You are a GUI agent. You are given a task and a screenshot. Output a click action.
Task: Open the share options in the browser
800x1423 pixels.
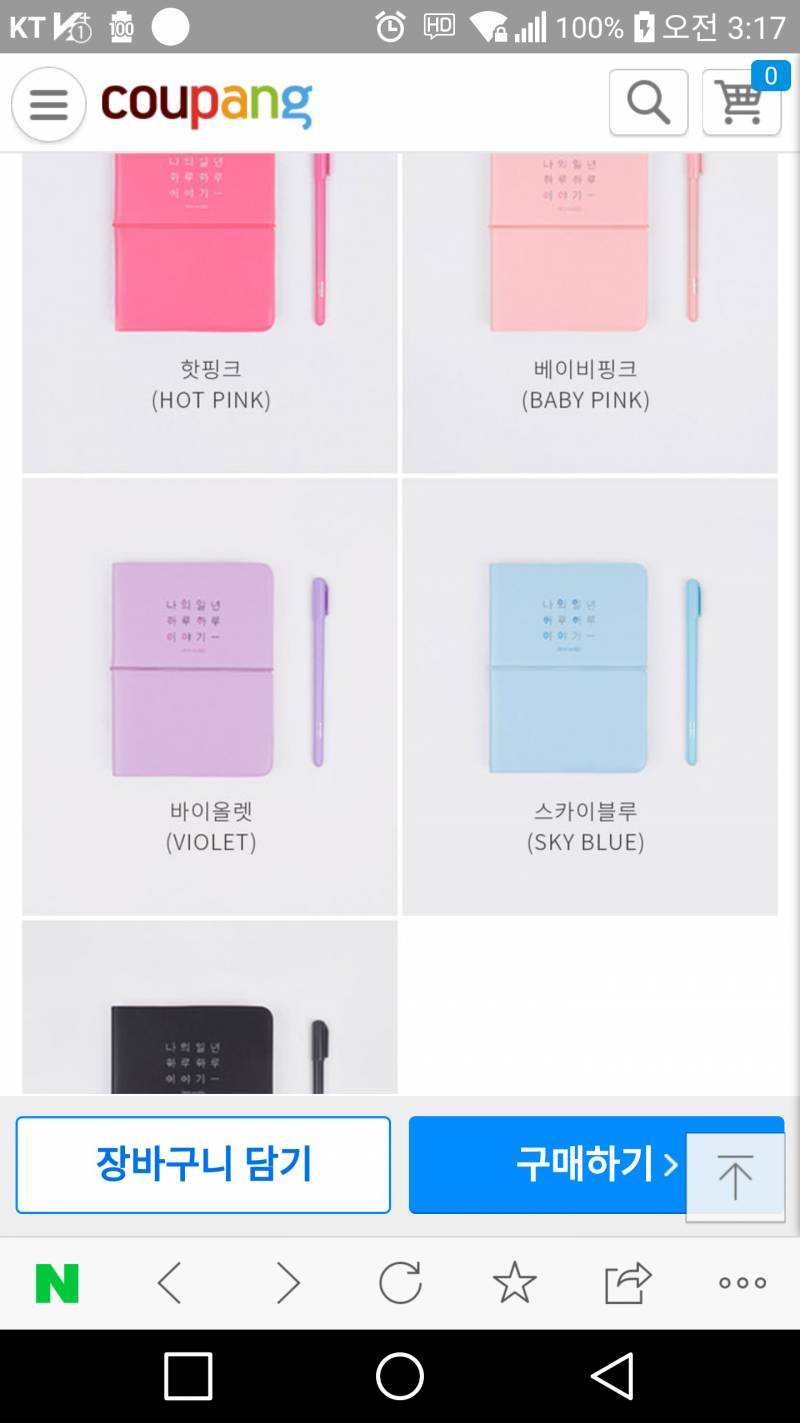click(627, 1281)
